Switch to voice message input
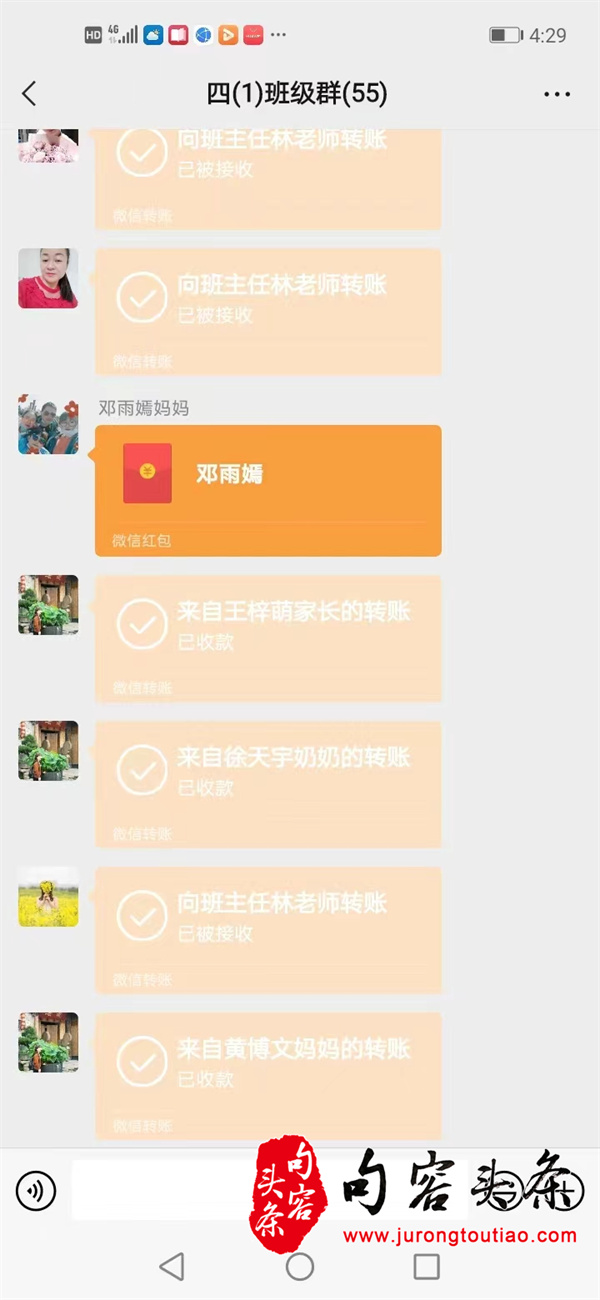Viewport: 600px width, 1300px height. (37, 1190)
